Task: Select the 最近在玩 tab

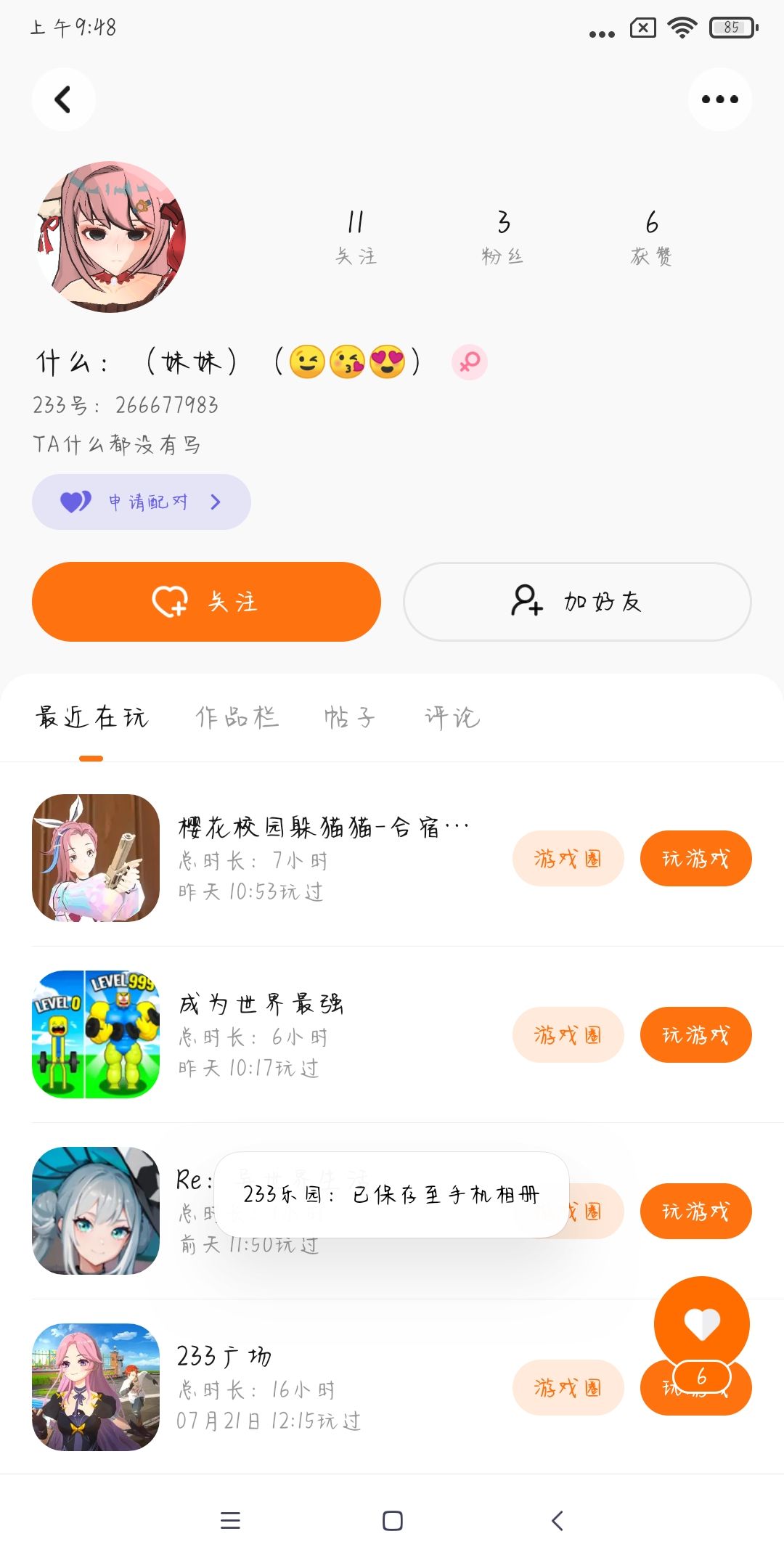Action: [x=91, y=718]
